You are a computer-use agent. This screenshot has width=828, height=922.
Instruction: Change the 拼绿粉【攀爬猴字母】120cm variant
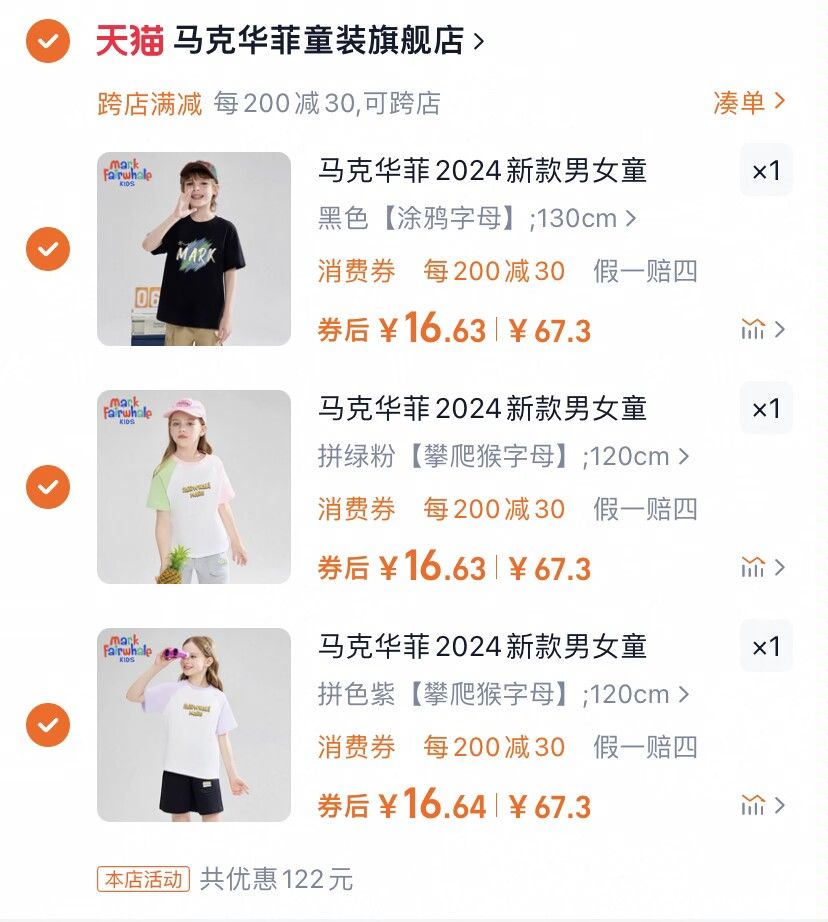tap(503, 456)
